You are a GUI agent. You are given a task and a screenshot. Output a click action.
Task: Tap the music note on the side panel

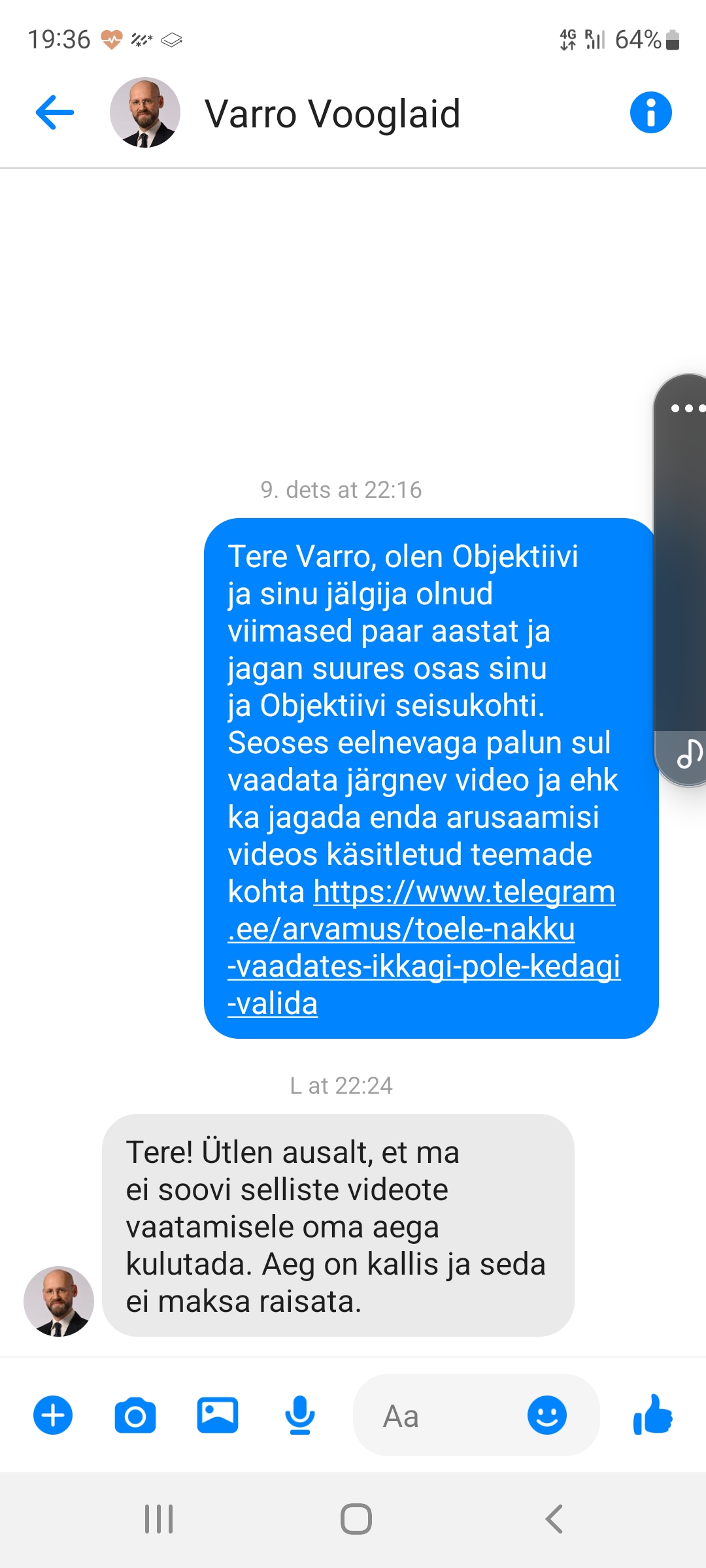(x=688, y=755)
